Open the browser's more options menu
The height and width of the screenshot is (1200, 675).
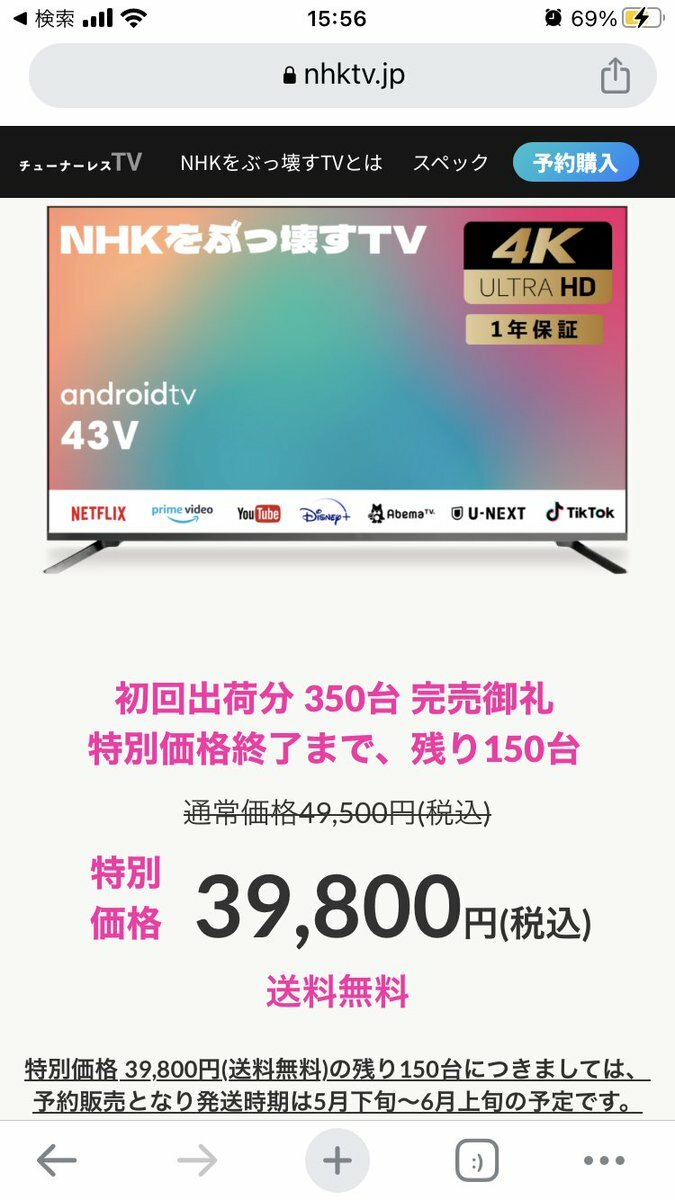point(603,1160)
